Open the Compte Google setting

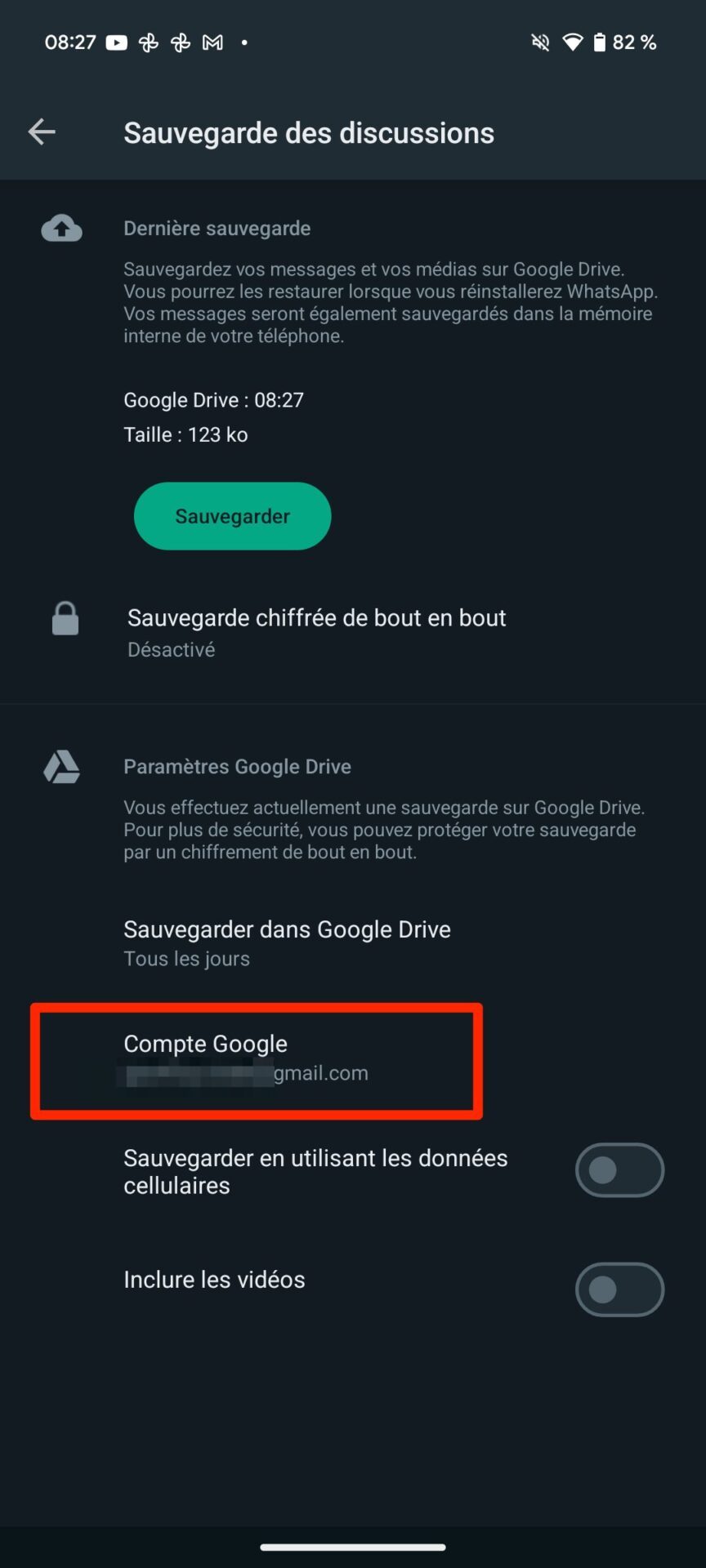click(x=245, y=1058)
